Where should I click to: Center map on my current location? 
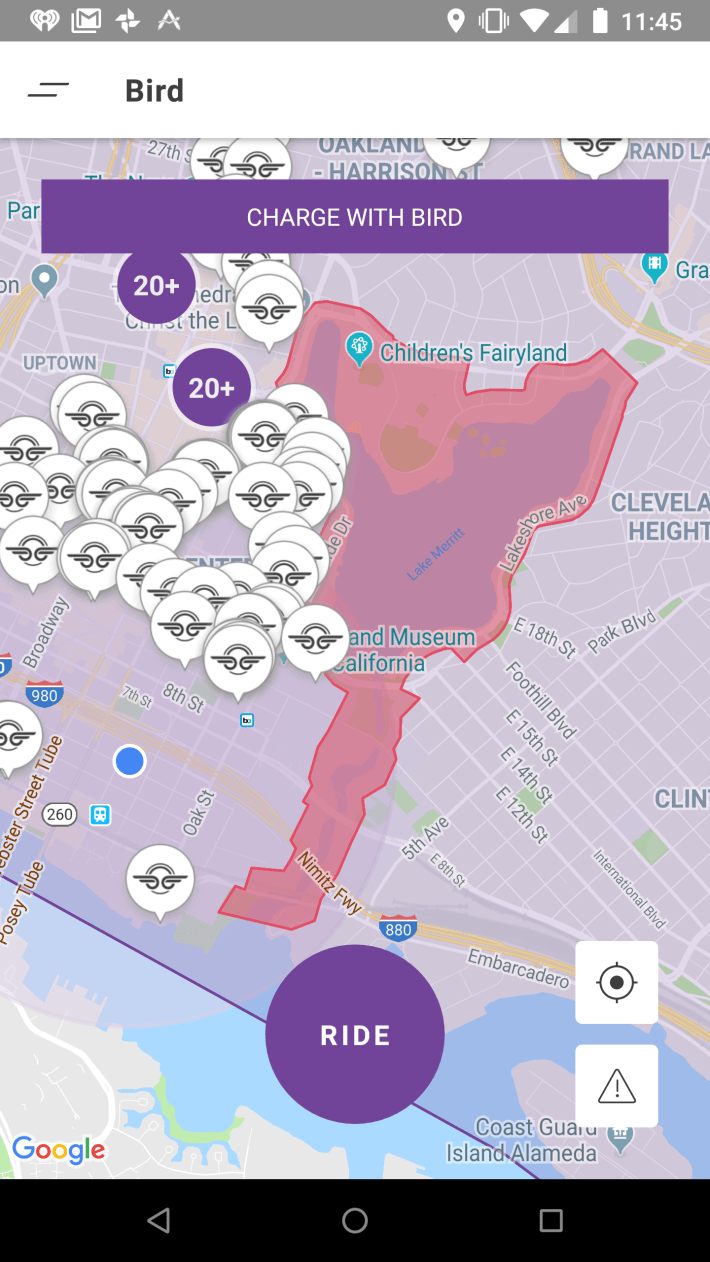click(616, 983)
